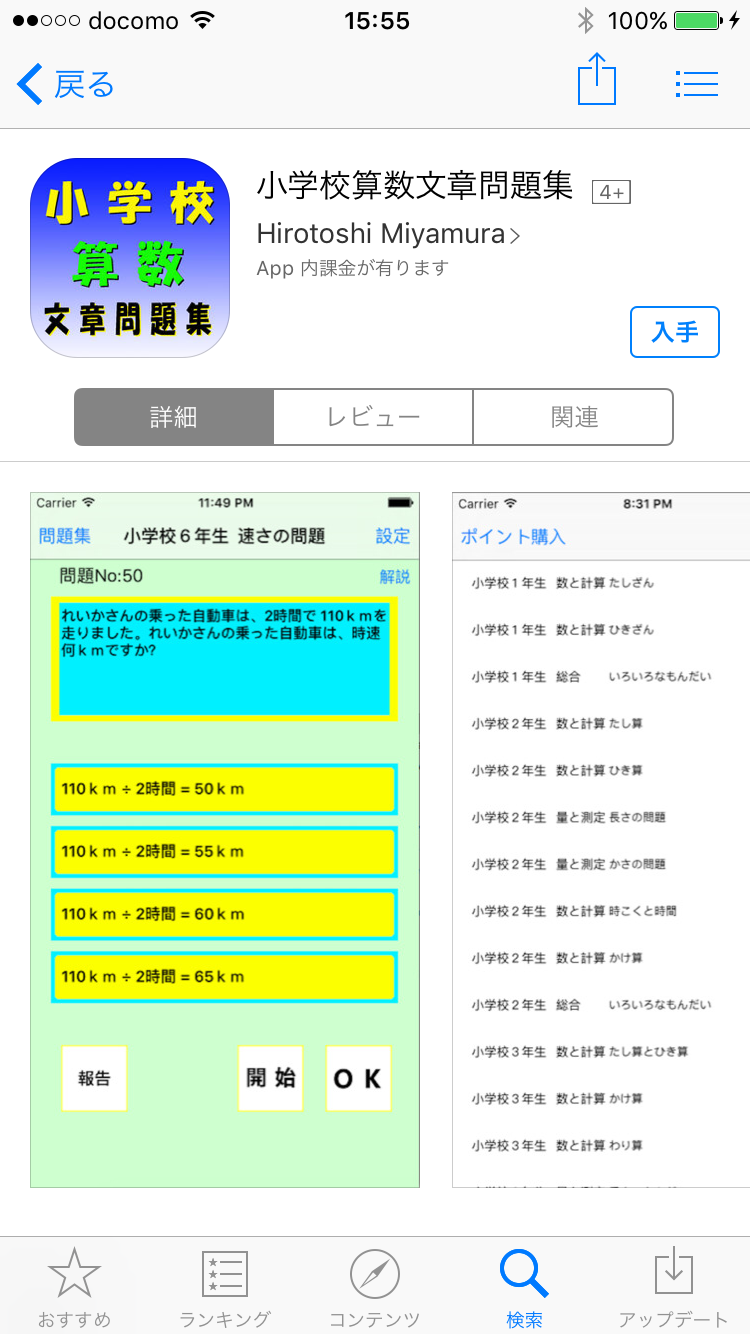The height and width of the screenshot is (1334, 750).
Task: Open the list menu icon
Action: [x=697, y=84]
